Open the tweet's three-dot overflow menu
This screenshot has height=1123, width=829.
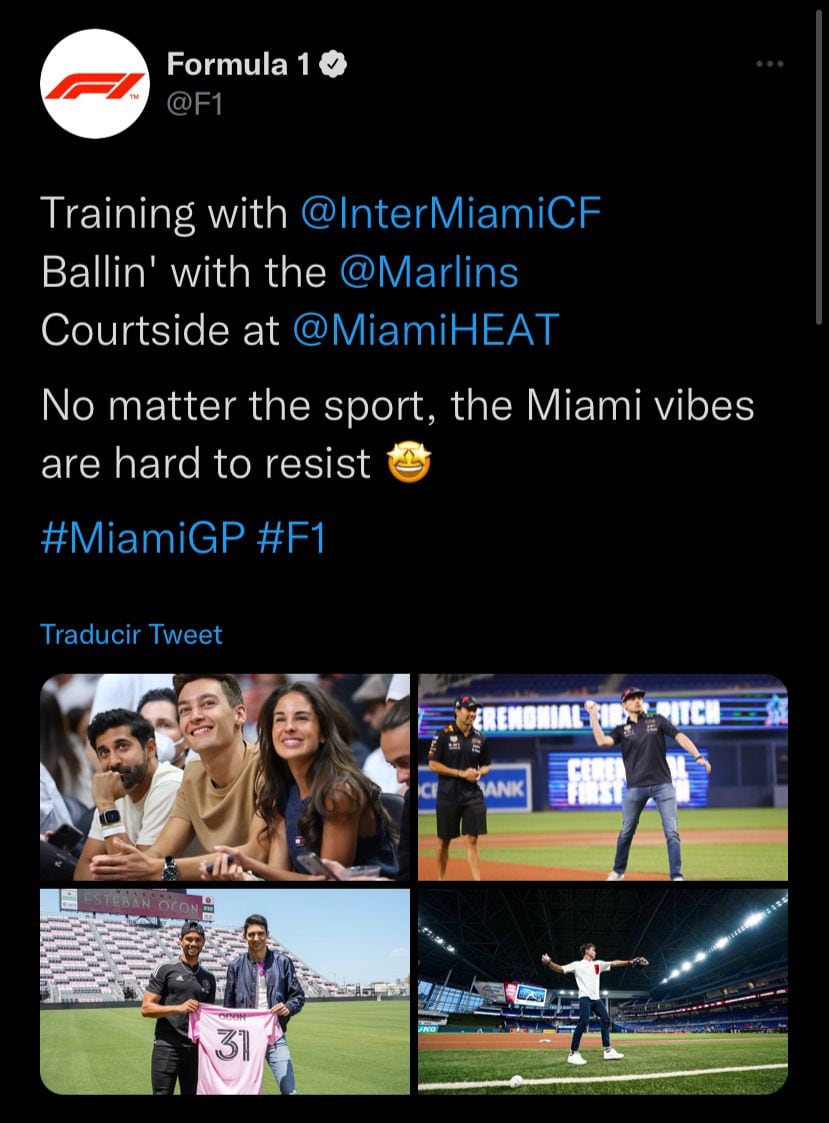(769, 64)
